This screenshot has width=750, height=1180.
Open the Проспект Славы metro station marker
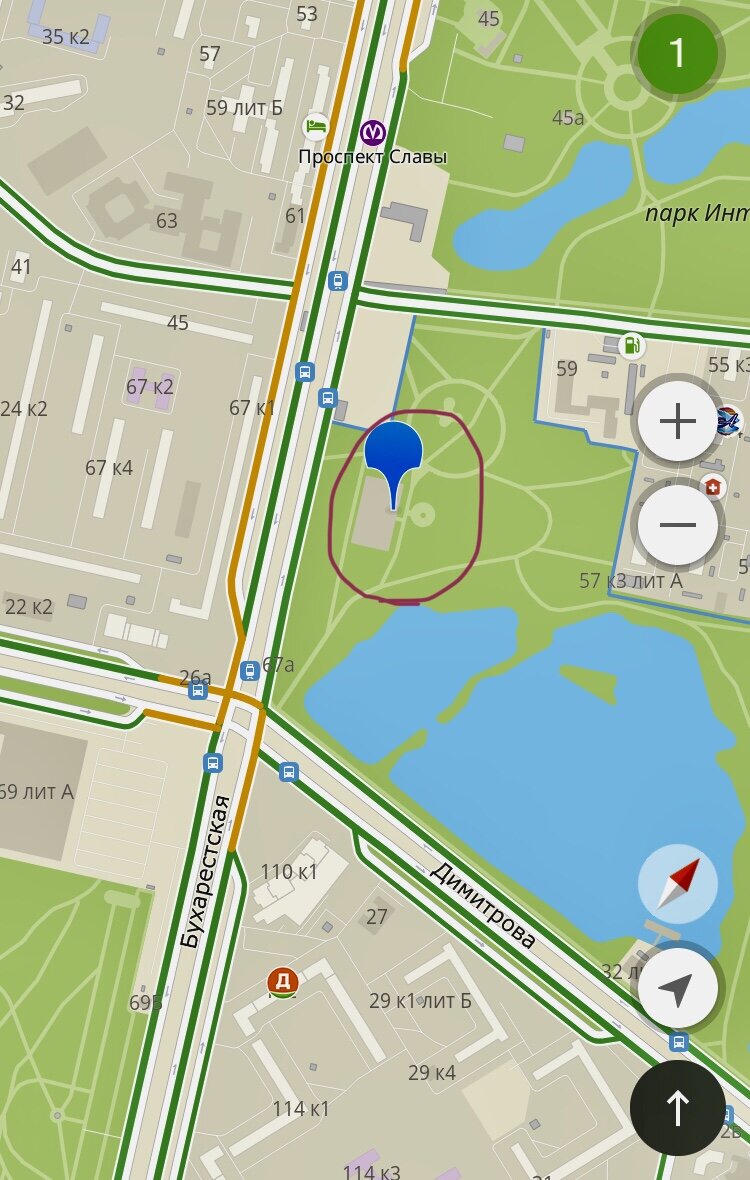click(x=373, y=131)
